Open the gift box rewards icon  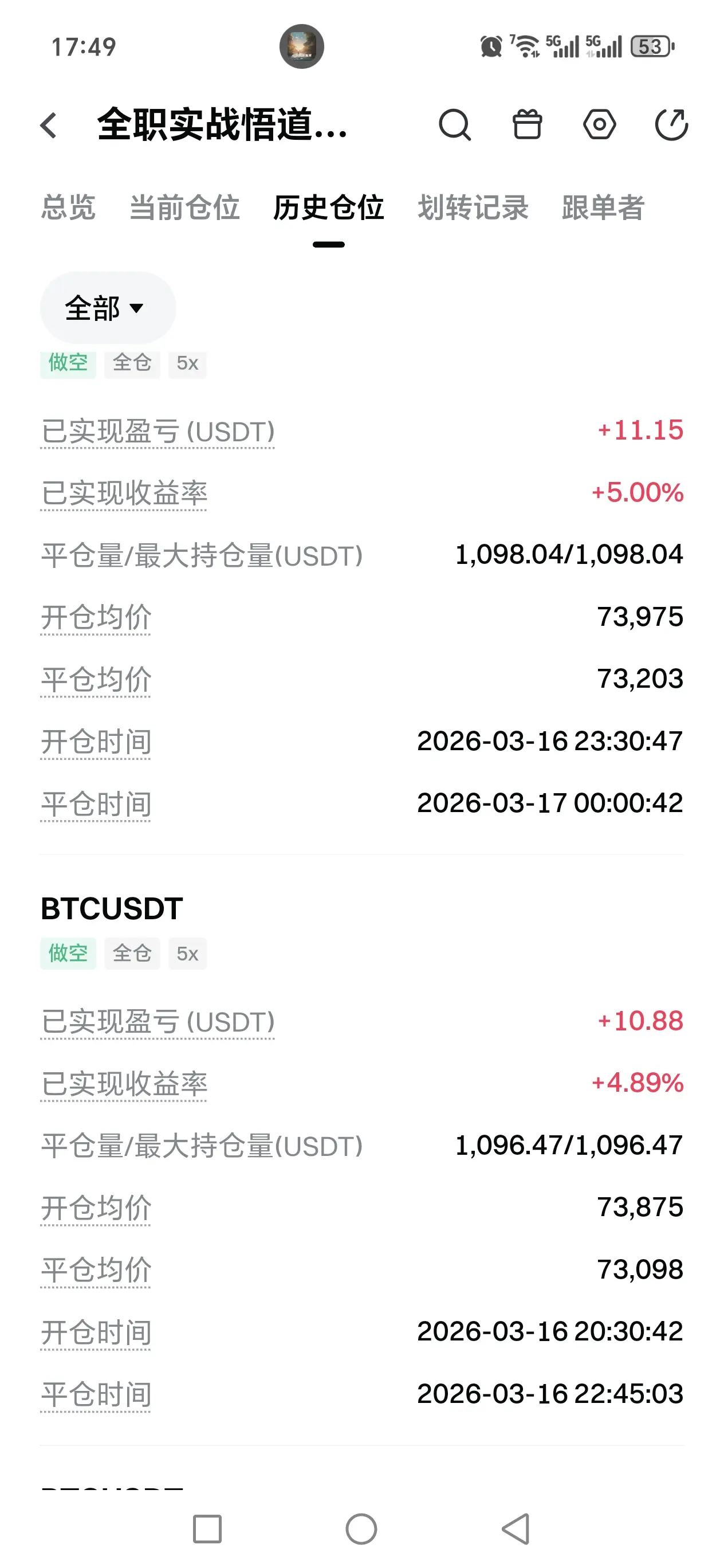(527, 126)
